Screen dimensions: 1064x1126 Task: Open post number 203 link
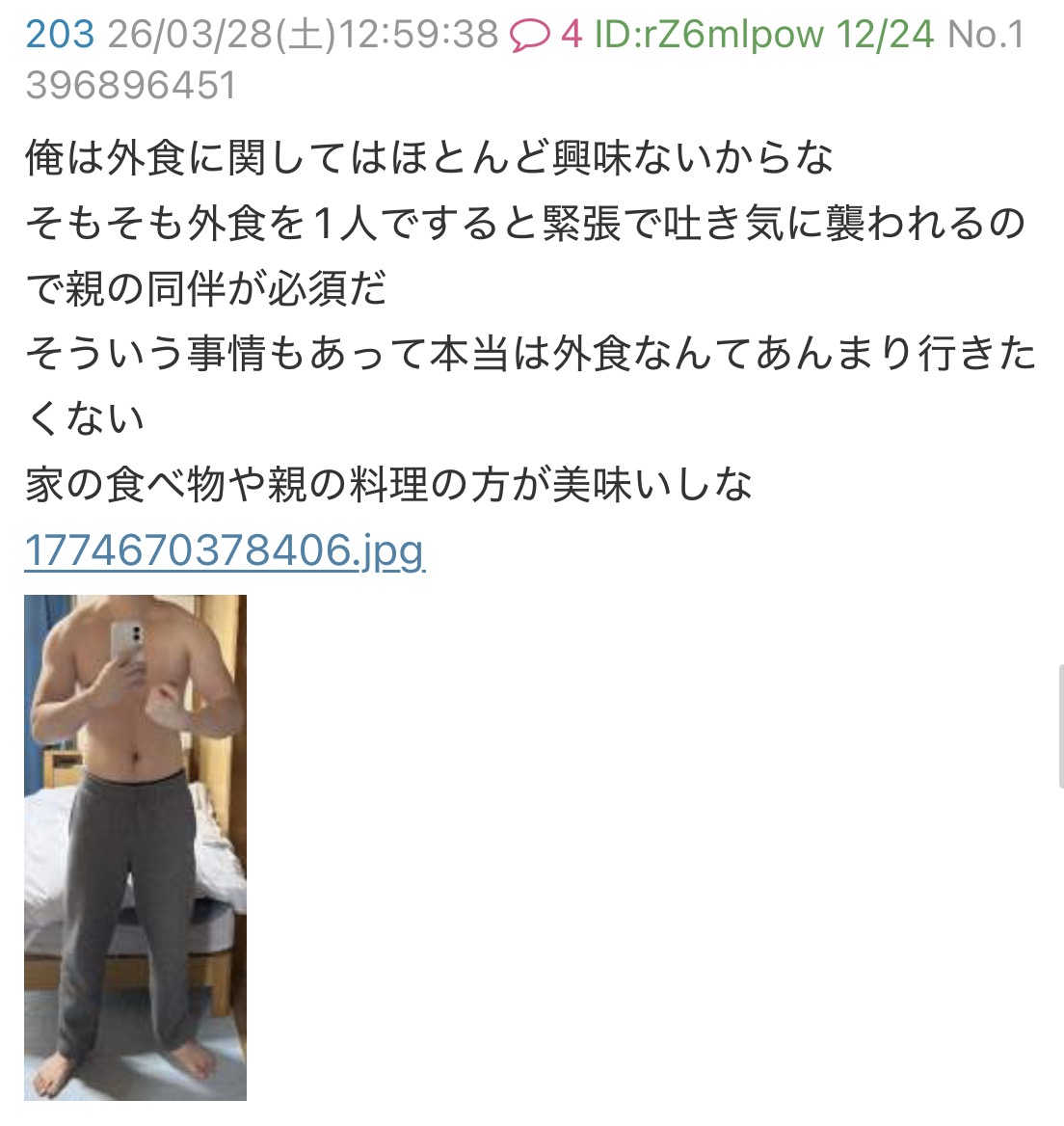pos(59,35)
